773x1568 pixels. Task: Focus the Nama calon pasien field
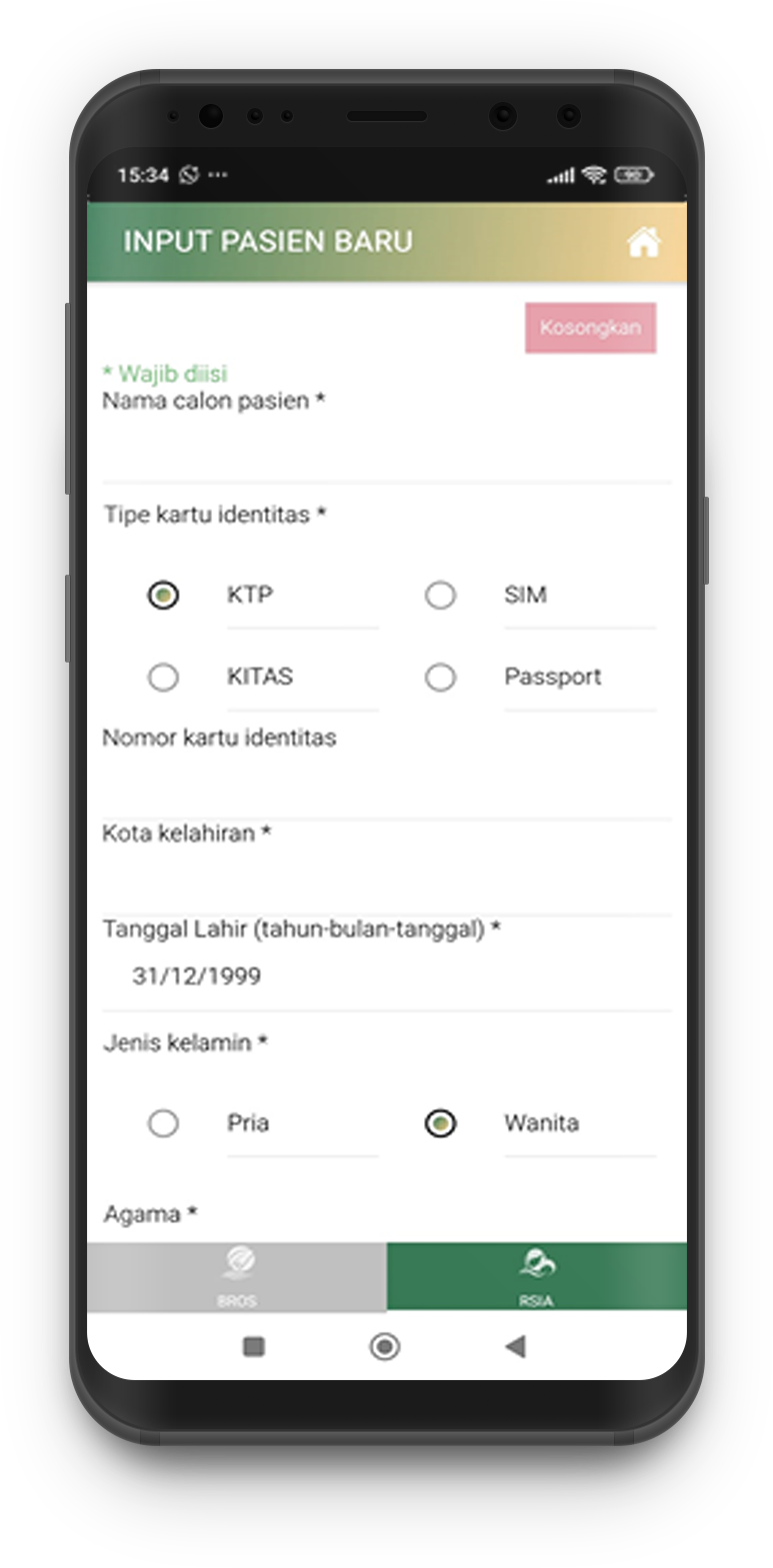(386, 455)
